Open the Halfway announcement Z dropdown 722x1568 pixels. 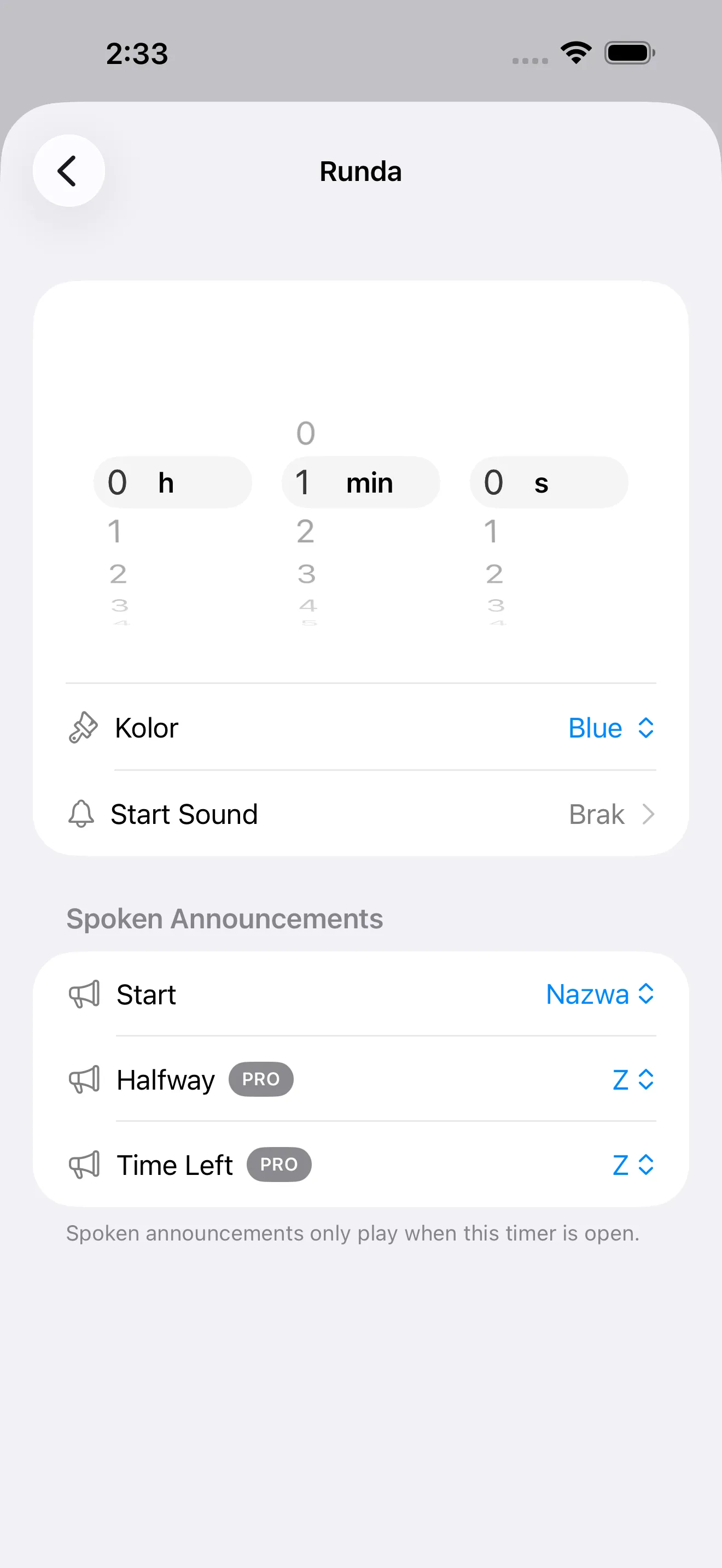pyautogui.click(x=632, y=1079)
